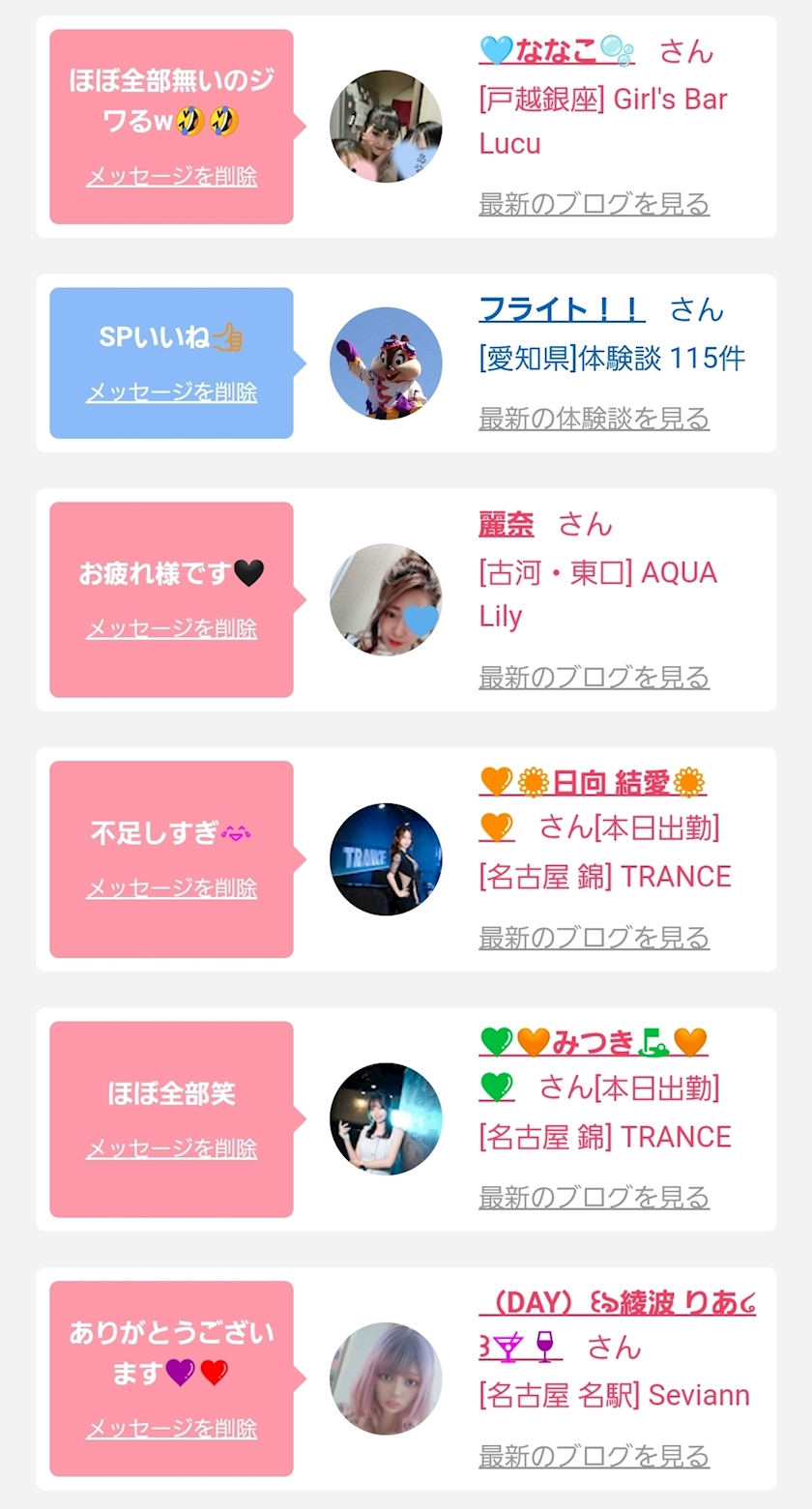Open フライト！！ profile link

coord(562,309)
